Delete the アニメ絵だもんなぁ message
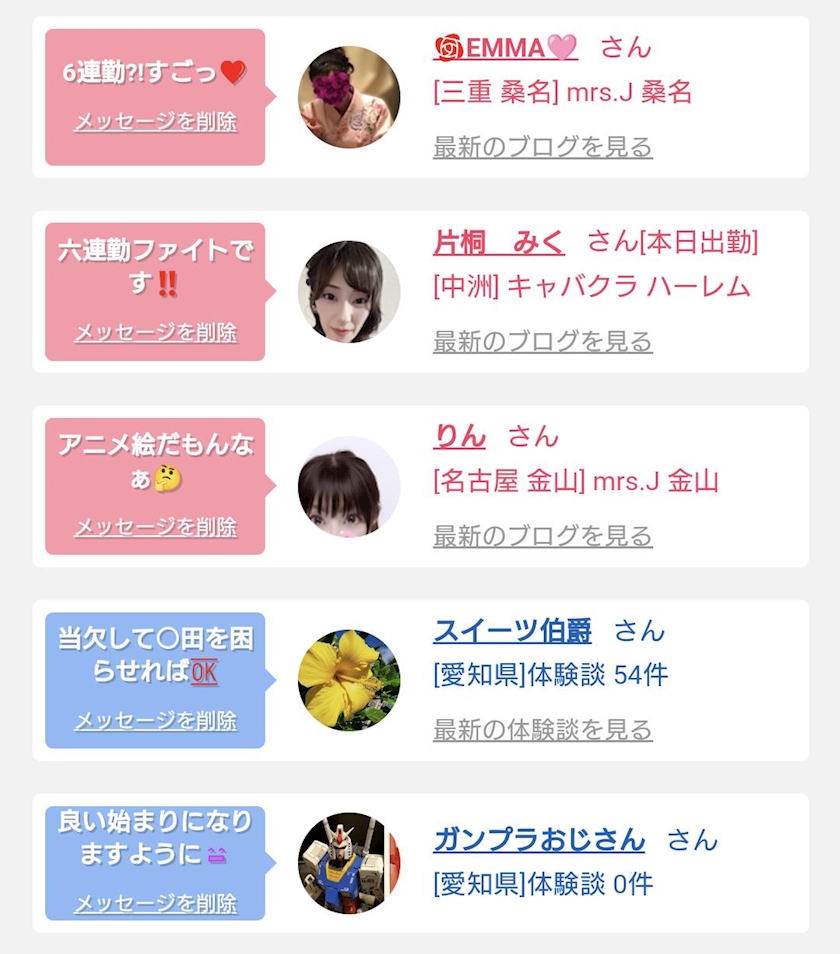840x954 pixels. pyautogui.click(x=156, y=526)
